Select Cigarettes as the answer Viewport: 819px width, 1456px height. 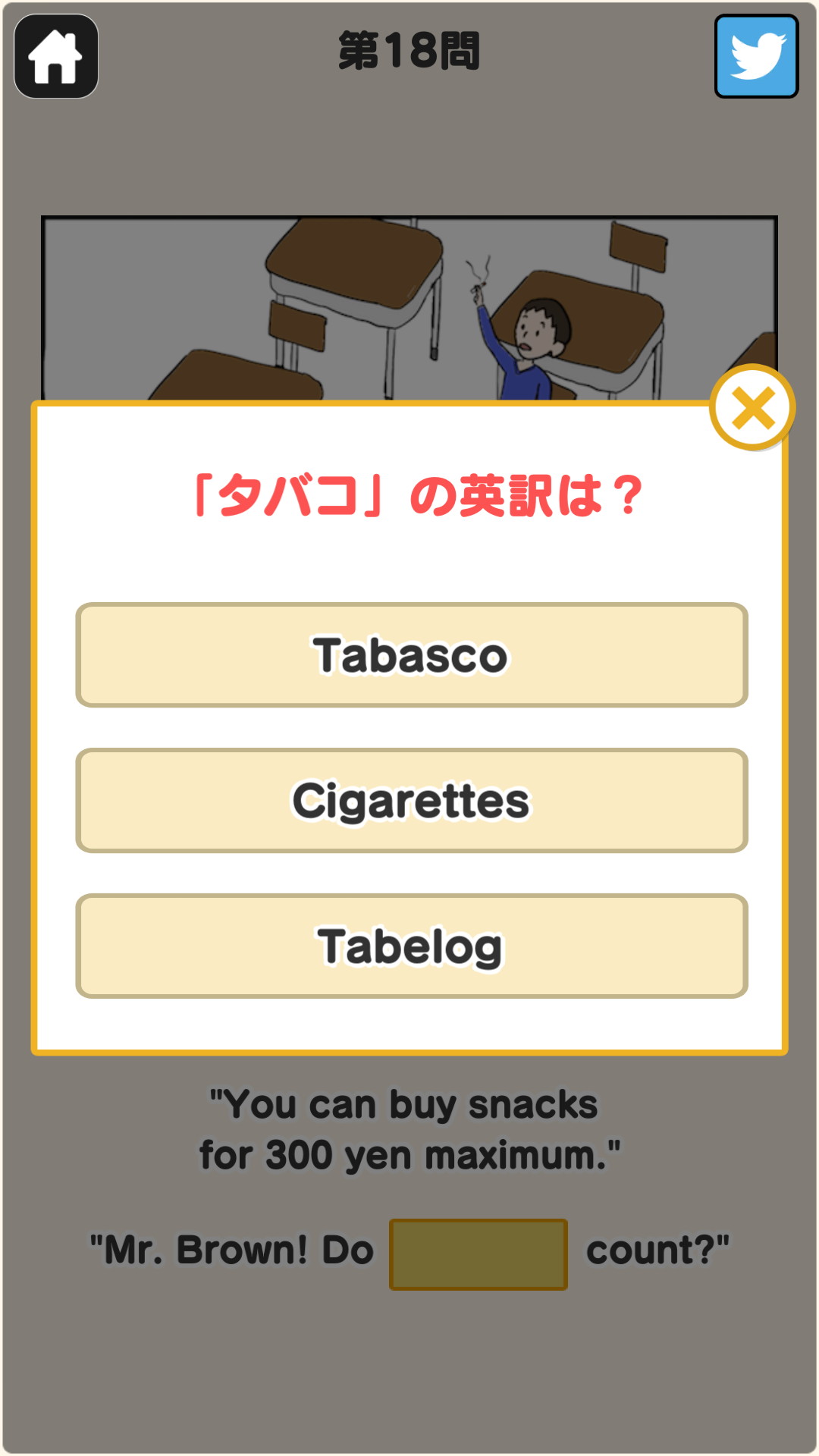411,801
